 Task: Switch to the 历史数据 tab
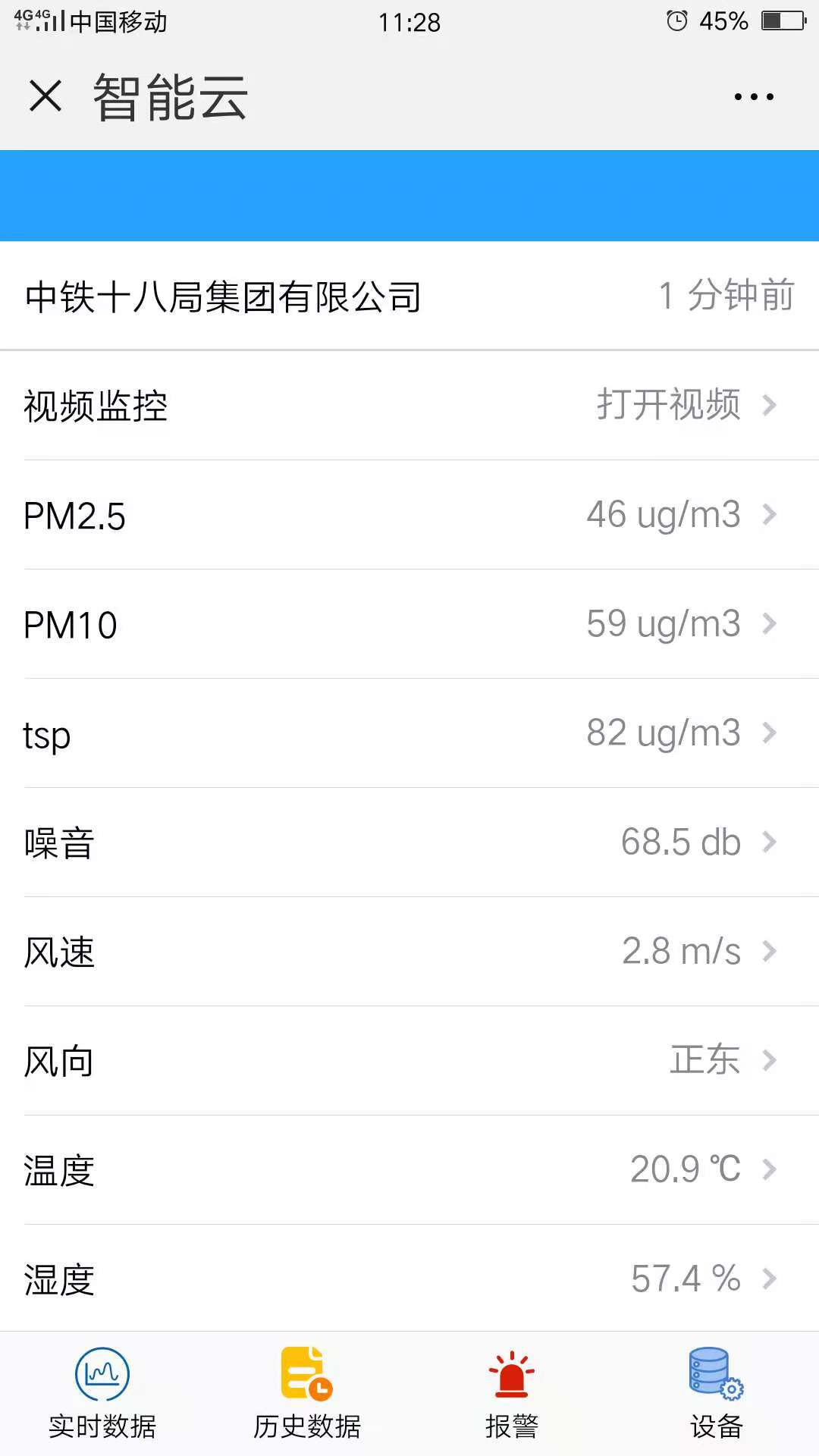coord(307,1394)
